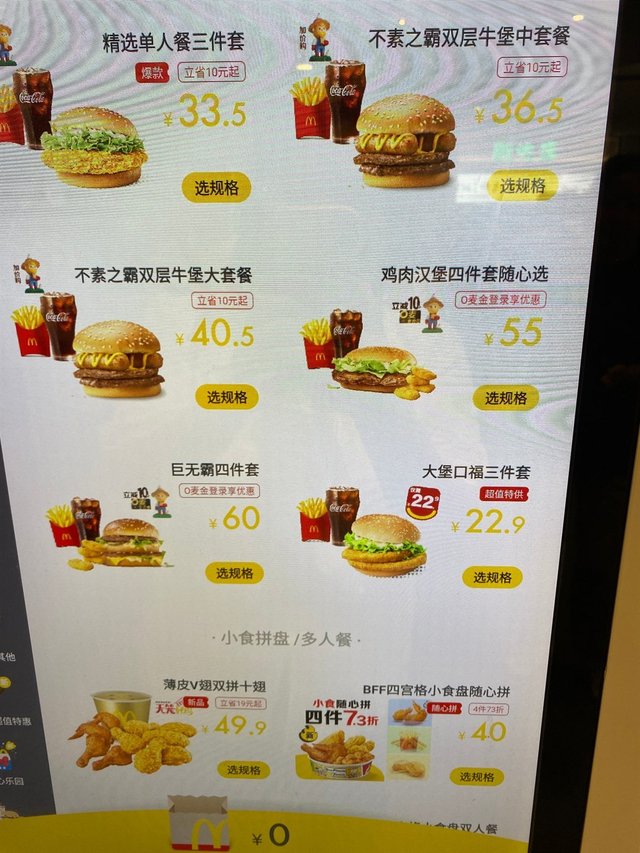The width and height of the screenshot is (640, 853).
Task: Select 选规格 under 不素之霸双层牛堡大套餐
Action: point(227,396)
